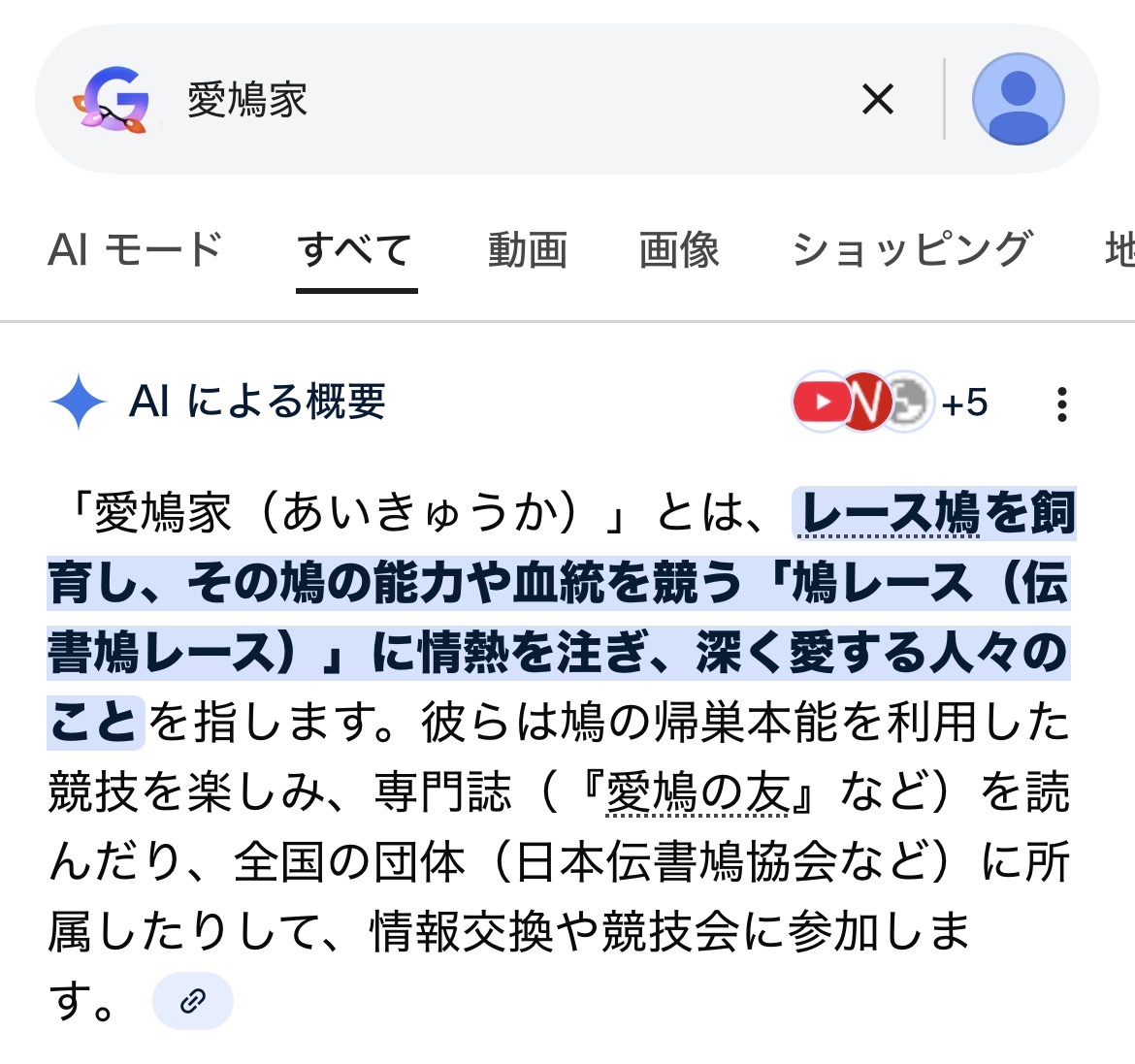Viewport: 1135px width, 1064px height.
Task: Tap the link chip after the summary
Action: pyautogui.click(x=192, y=1000)
